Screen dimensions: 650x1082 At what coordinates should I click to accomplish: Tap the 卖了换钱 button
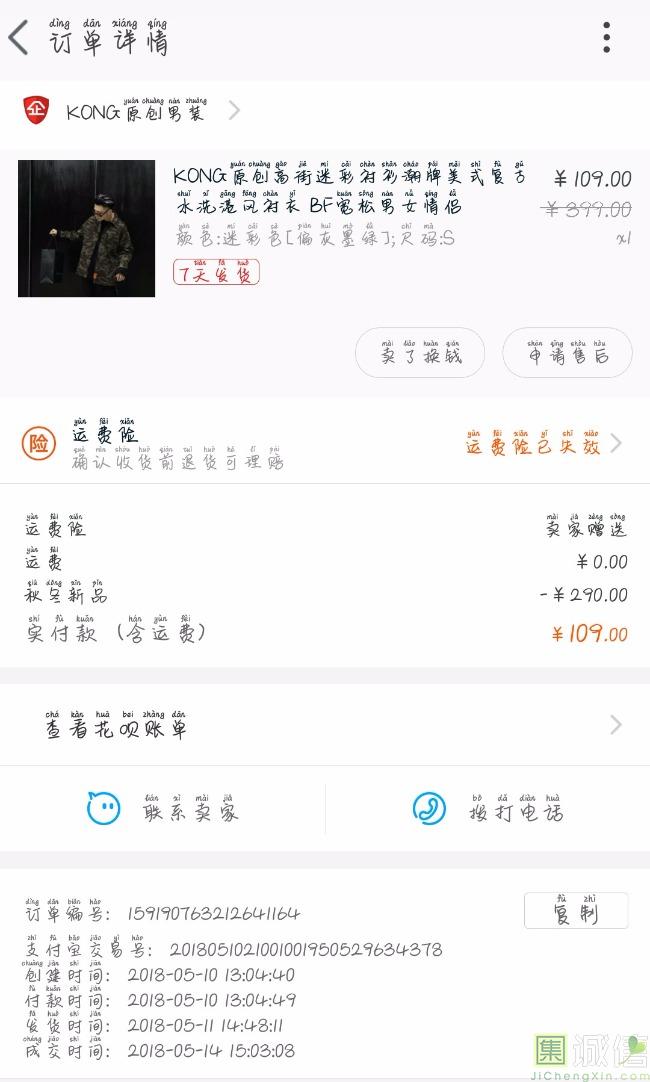click(x=420, y=354)
